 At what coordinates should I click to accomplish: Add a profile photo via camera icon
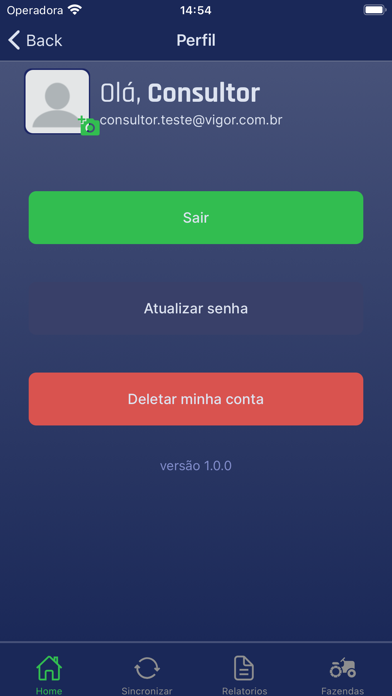point(89,126)
